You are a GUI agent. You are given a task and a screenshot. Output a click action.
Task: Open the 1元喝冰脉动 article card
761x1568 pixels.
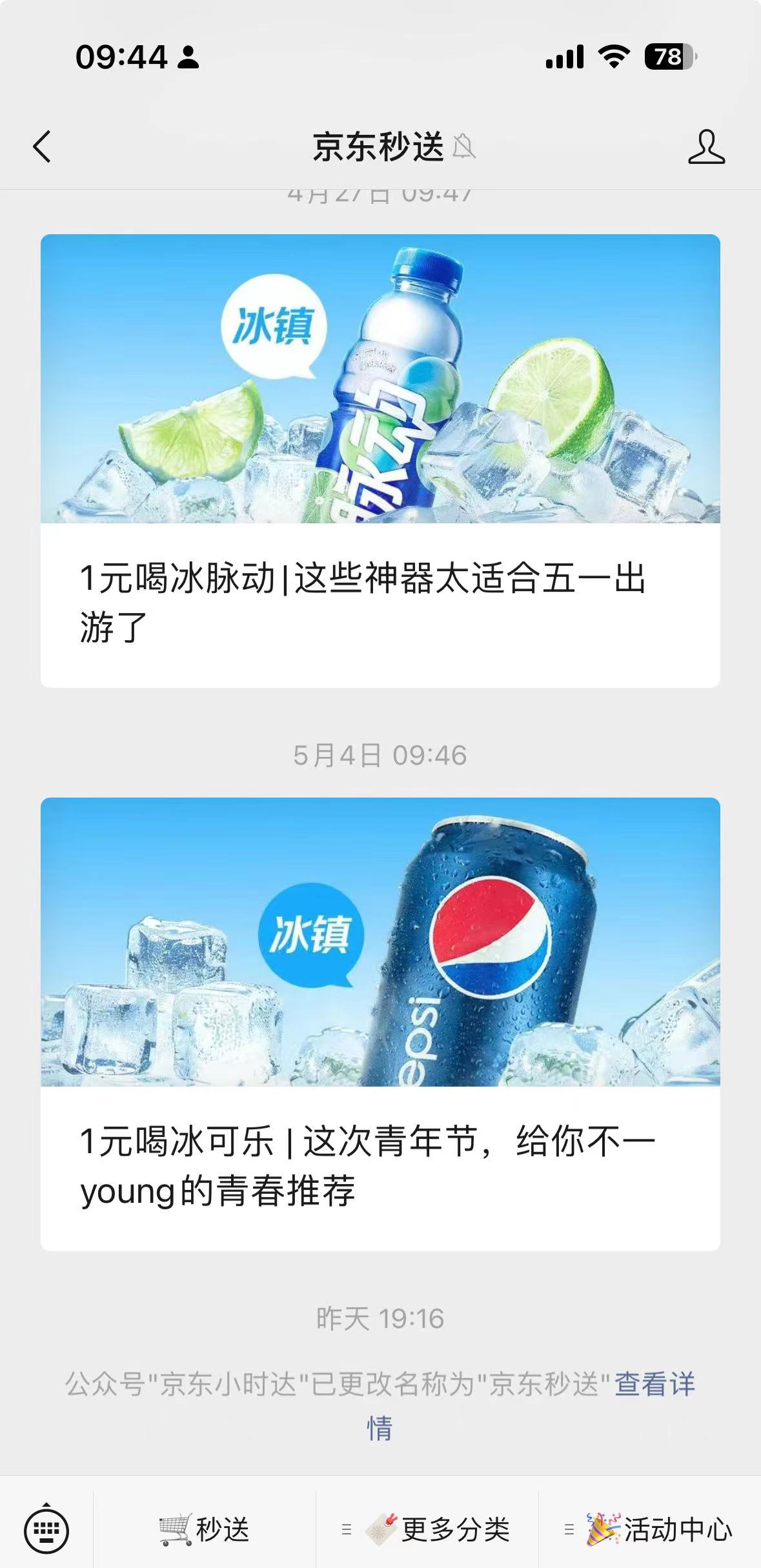pyautogui.click(x=380, y=460)
